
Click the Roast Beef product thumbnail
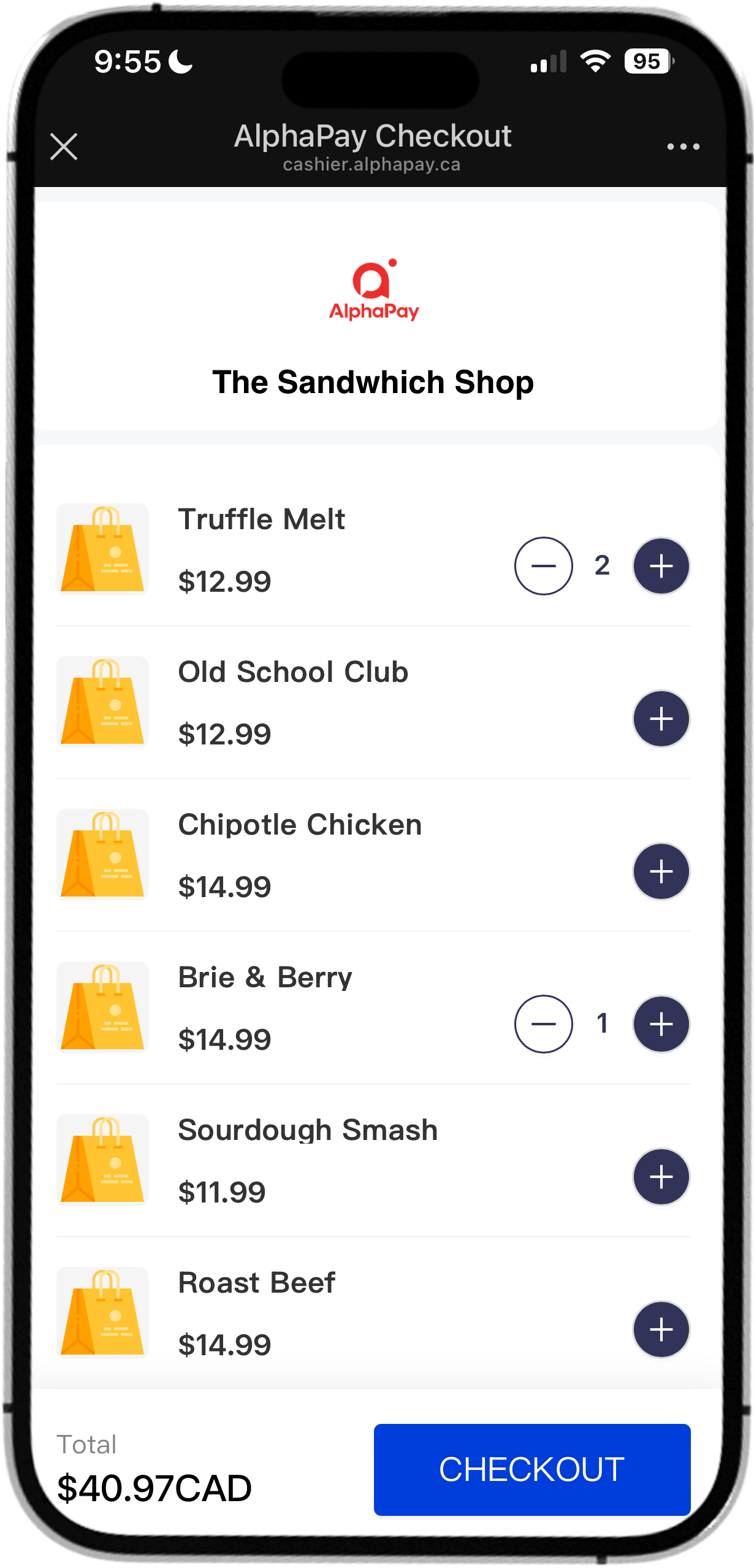(102, 1314)
